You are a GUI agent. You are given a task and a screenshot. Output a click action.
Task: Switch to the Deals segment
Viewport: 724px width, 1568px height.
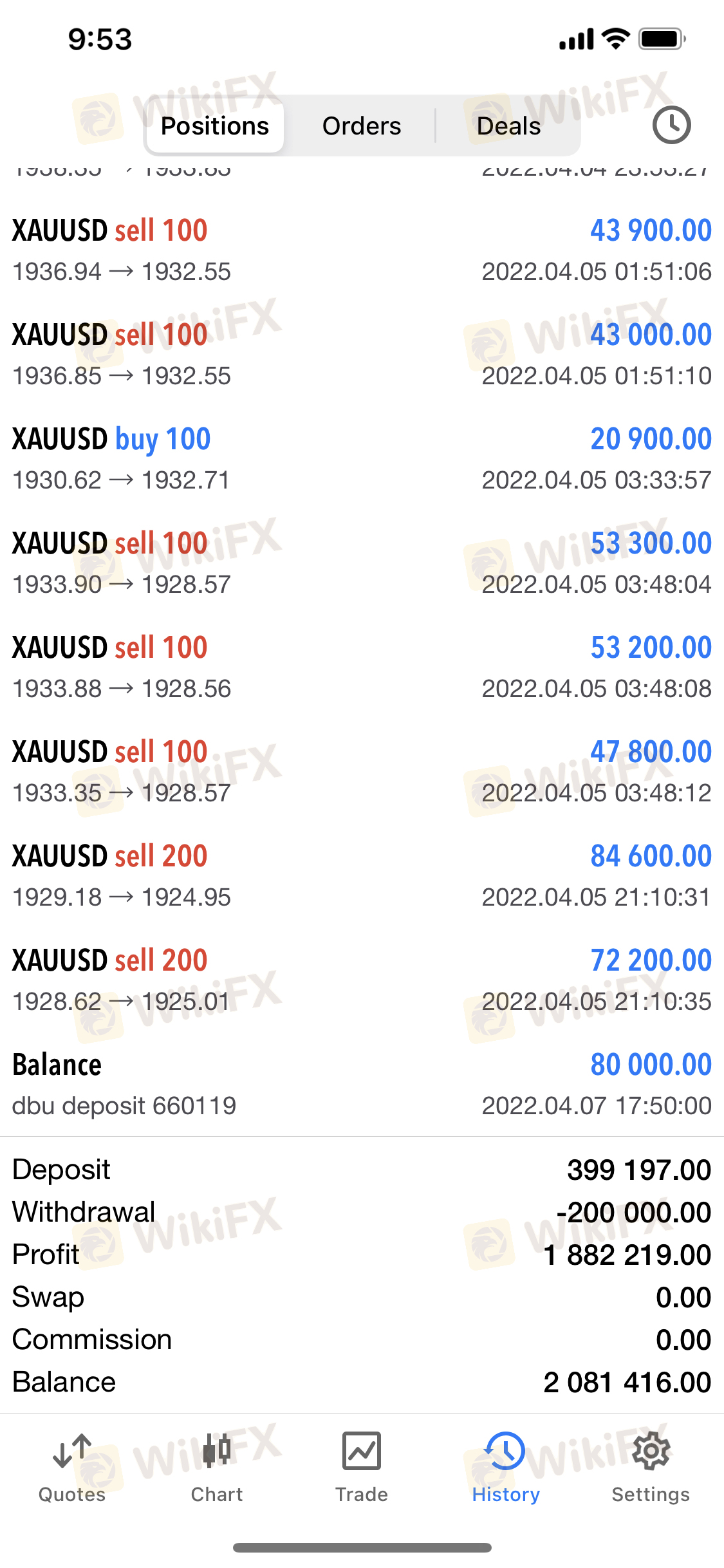click(508, 126)
